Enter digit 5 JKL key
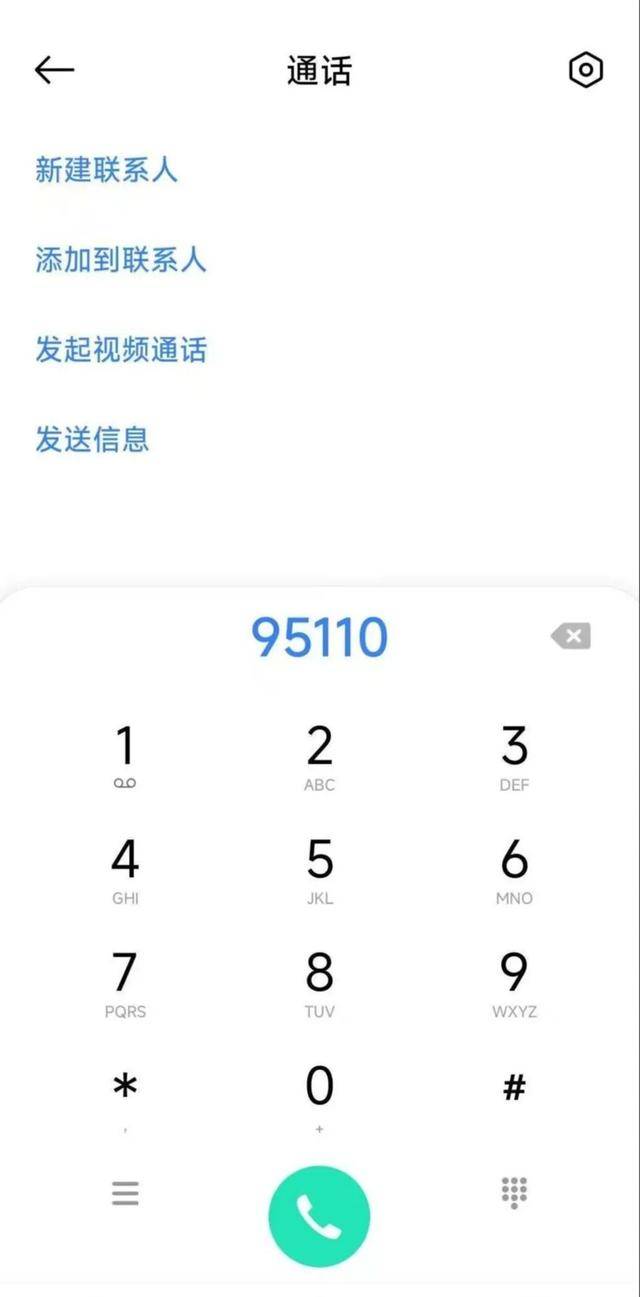This screenshot has width=640, height=1297. click(319, 869)
